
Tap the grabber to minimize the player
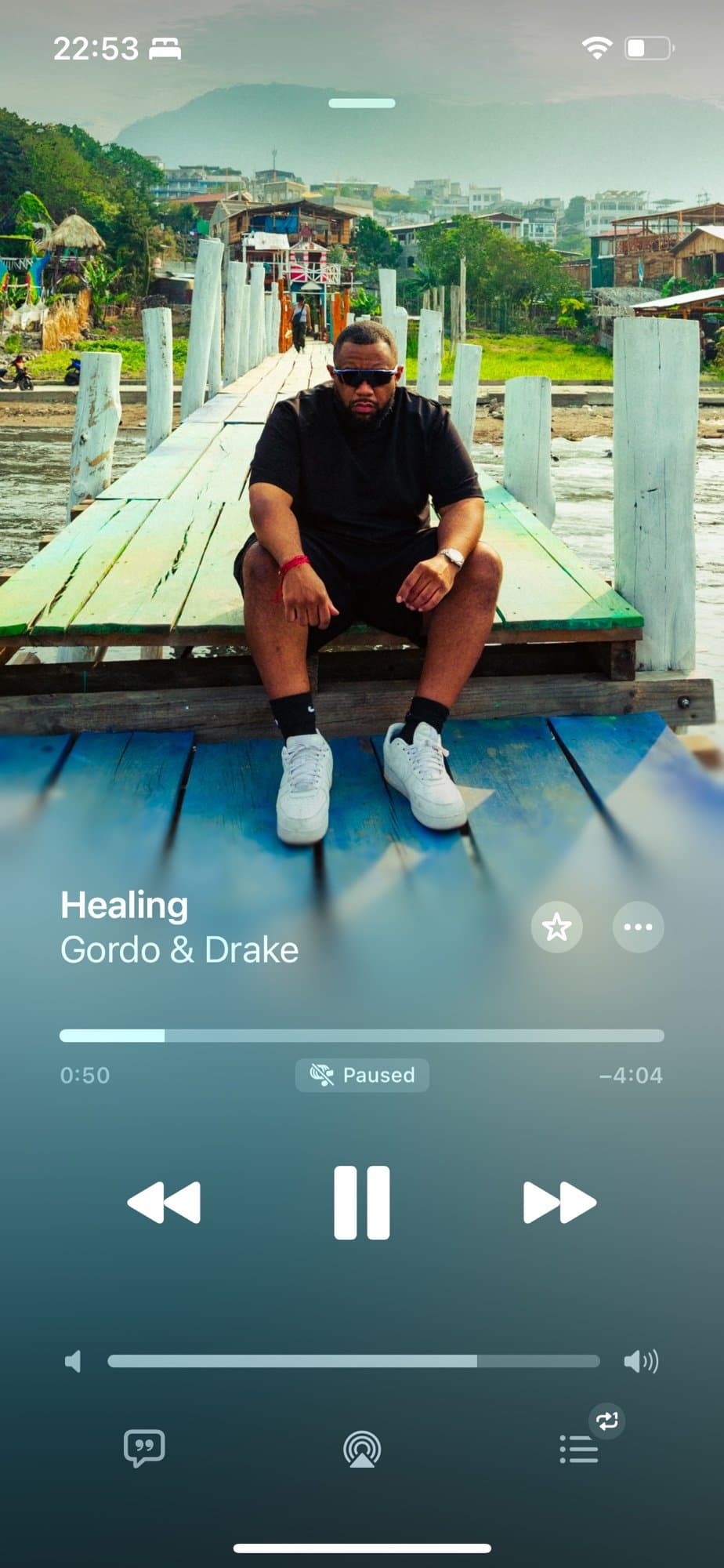362,103
